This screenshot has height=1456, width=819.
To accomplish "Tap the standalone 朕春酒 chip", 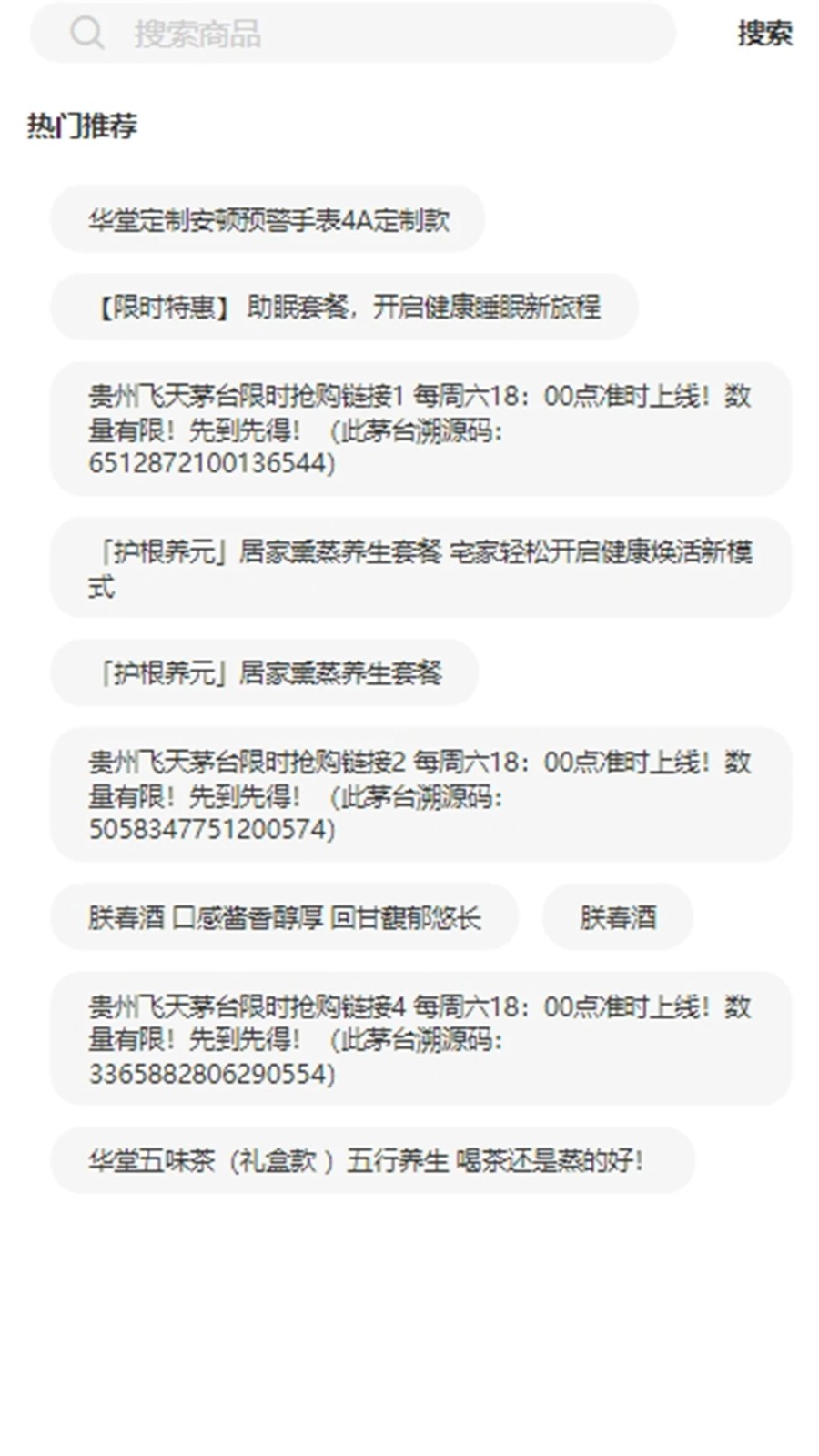I will [617, 917].
